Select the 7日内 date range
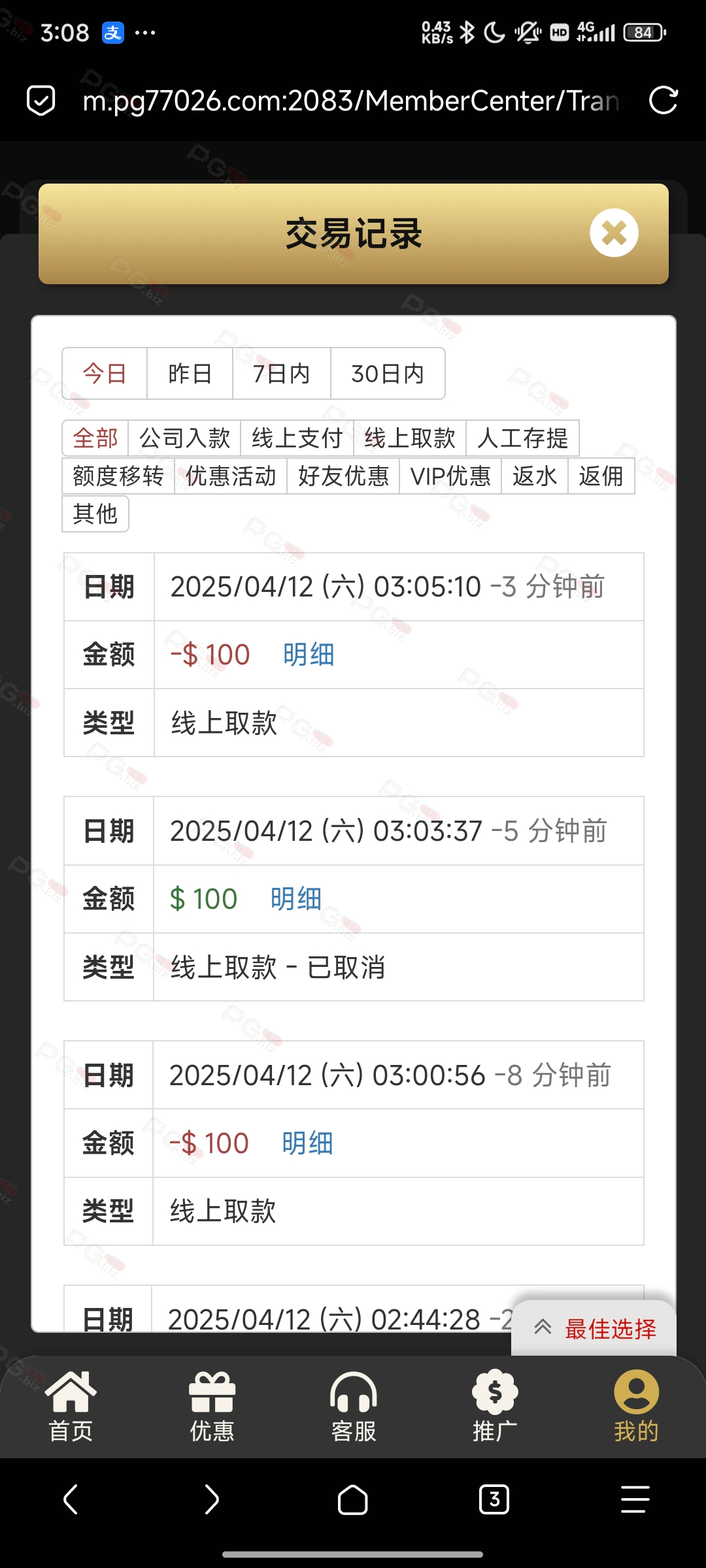The width and height of the screenshot is (706, 1568). (x=281, y=374)
